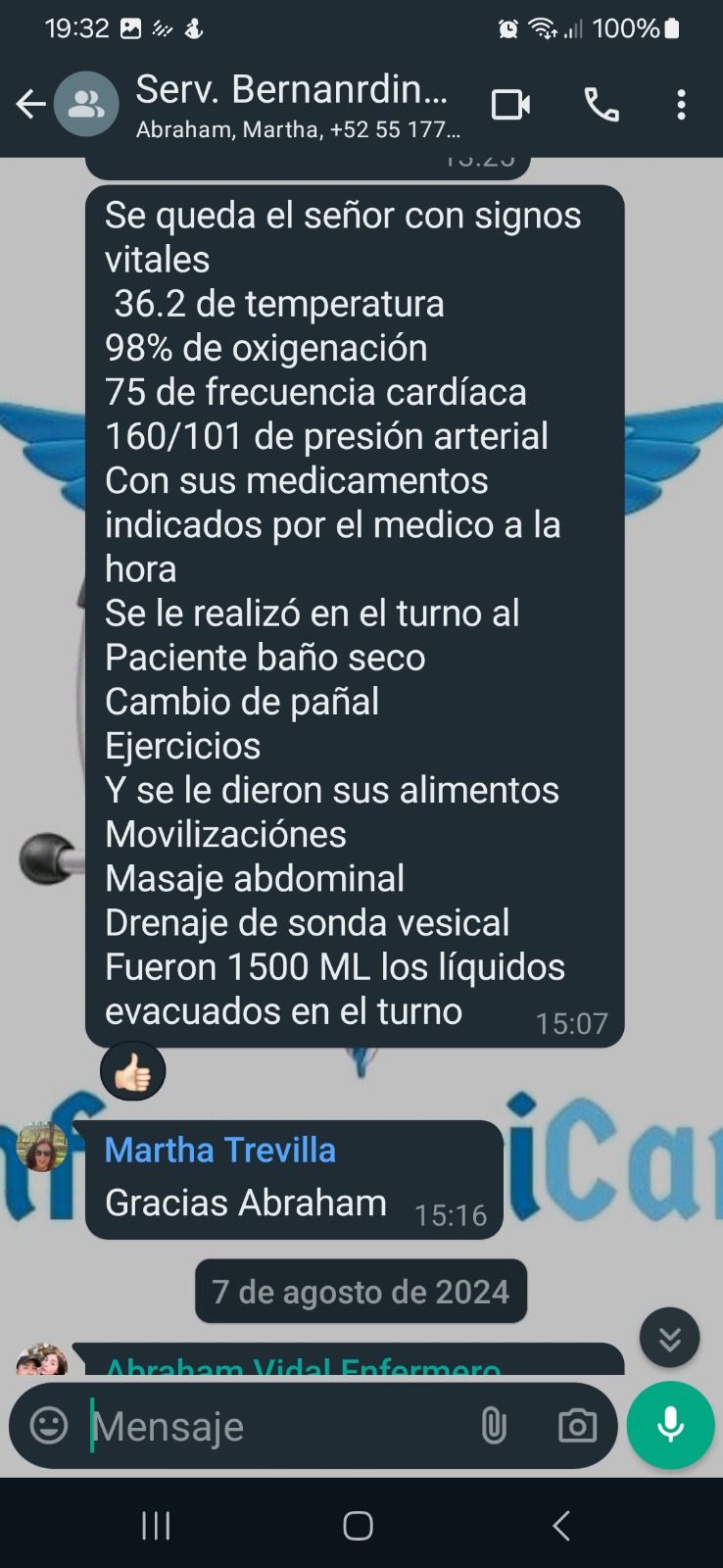This screenshot has width=723, height=1568.
Task: Open Martha Trevilla's profile picture
Action: pos(42,1147)
